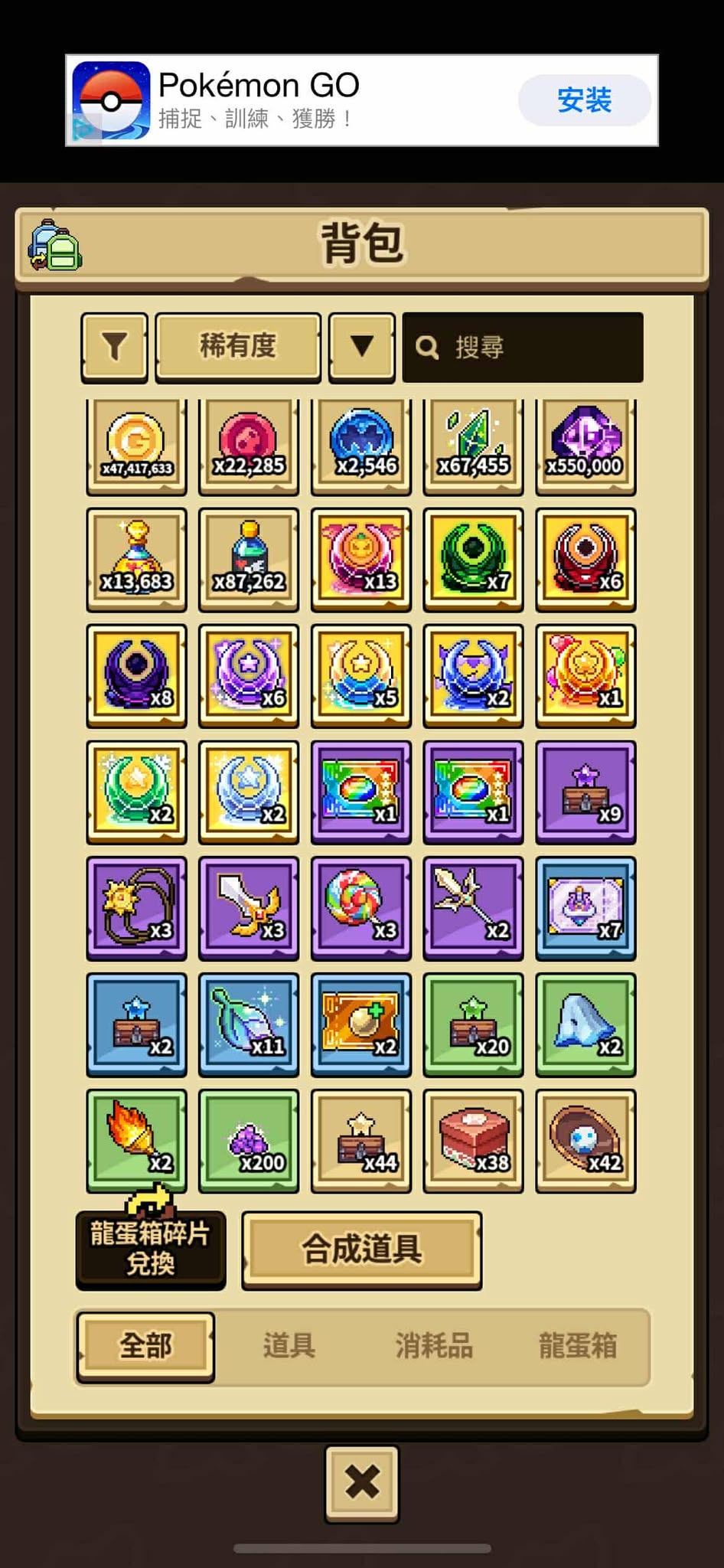The width and height of the screenshot is (724, 1568).
Task: Toggle the sort direction arrow
Action: coord(362,347)
